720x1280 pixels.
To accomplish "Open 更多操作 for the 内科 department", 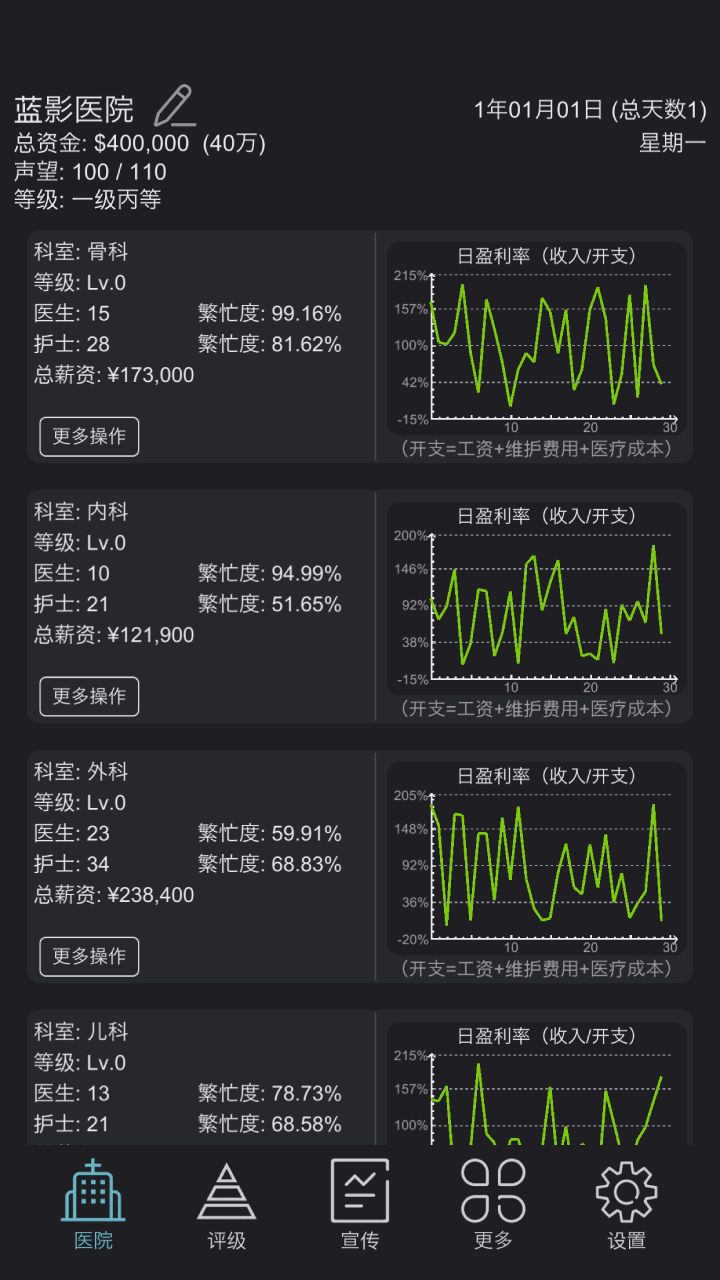I will pos(88,696).
